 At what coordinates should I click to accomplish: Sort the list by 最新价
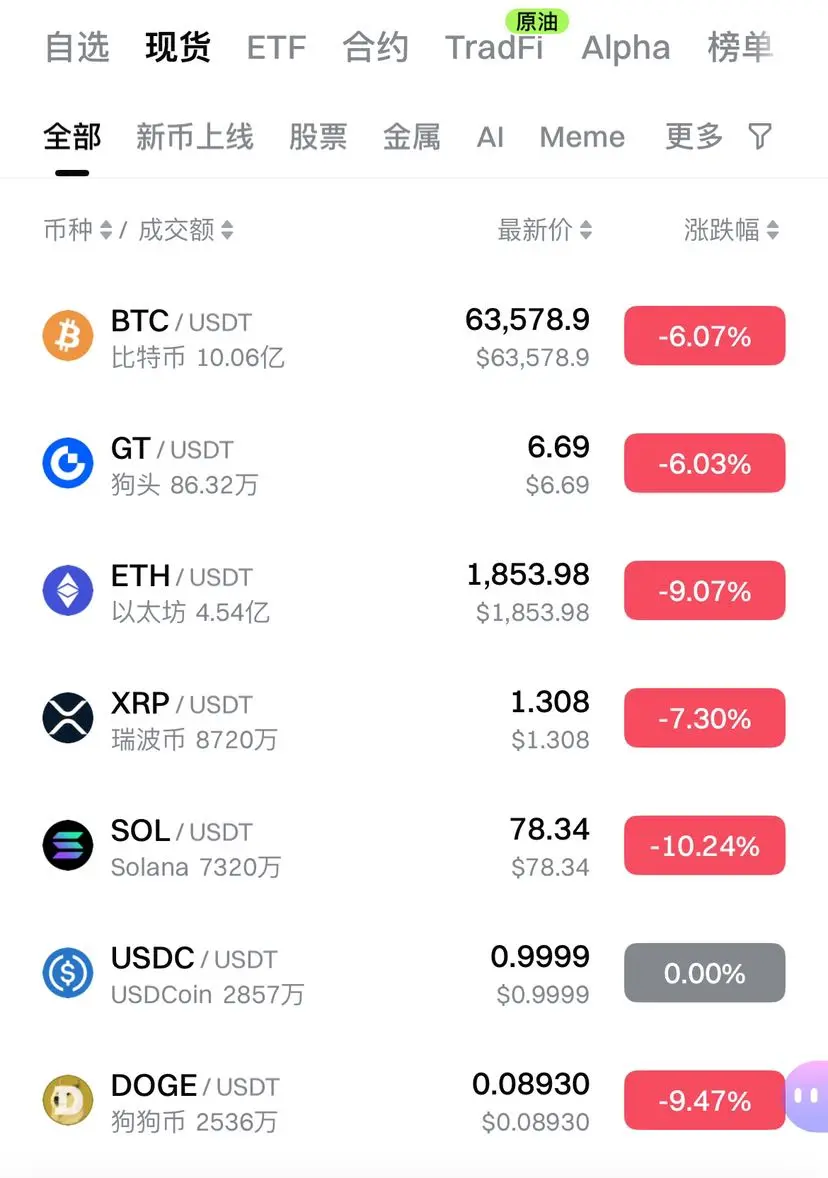pos(544,231)
